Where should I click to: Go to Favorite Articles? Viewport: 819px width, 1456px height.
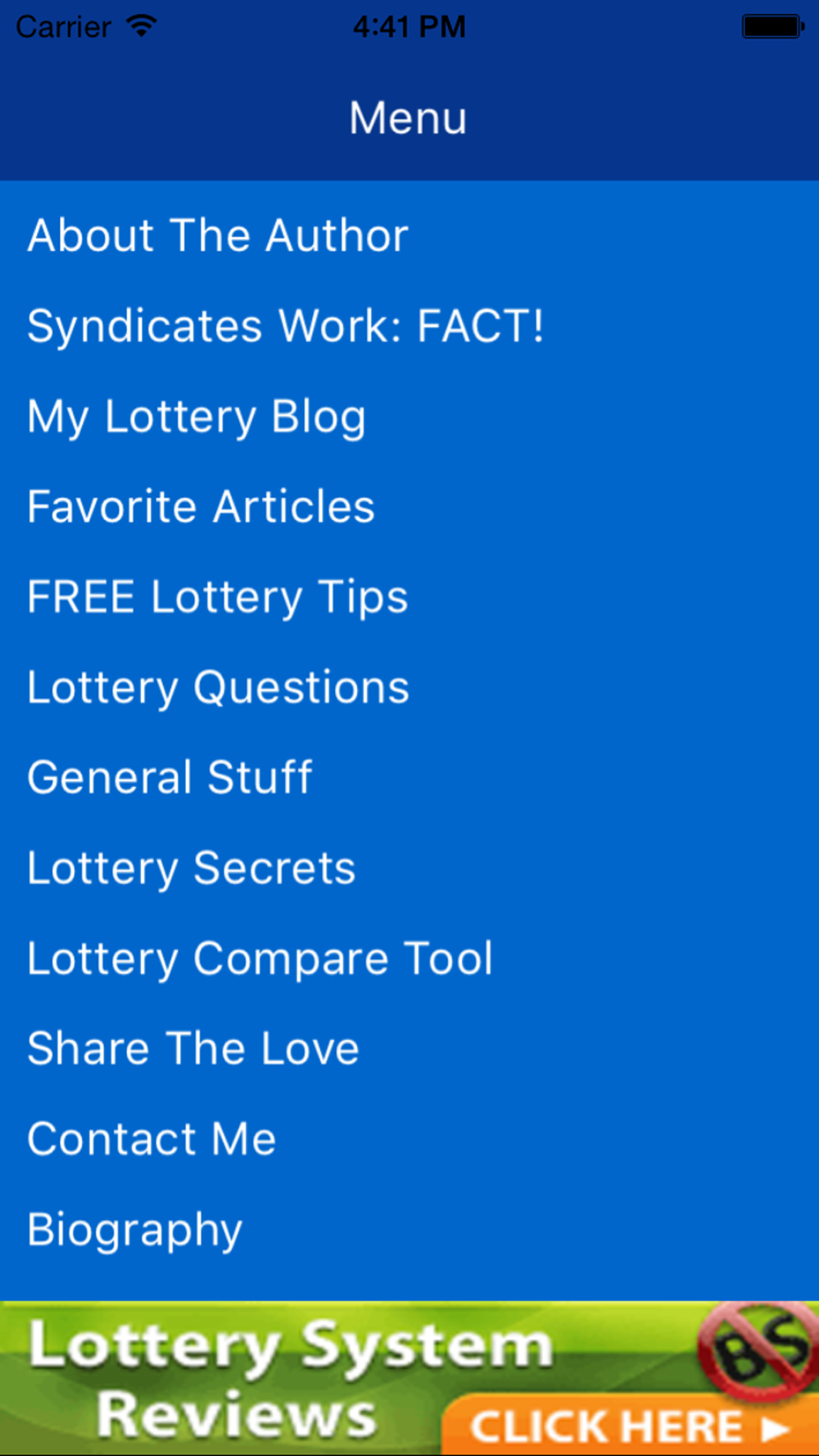click(409, 506)
